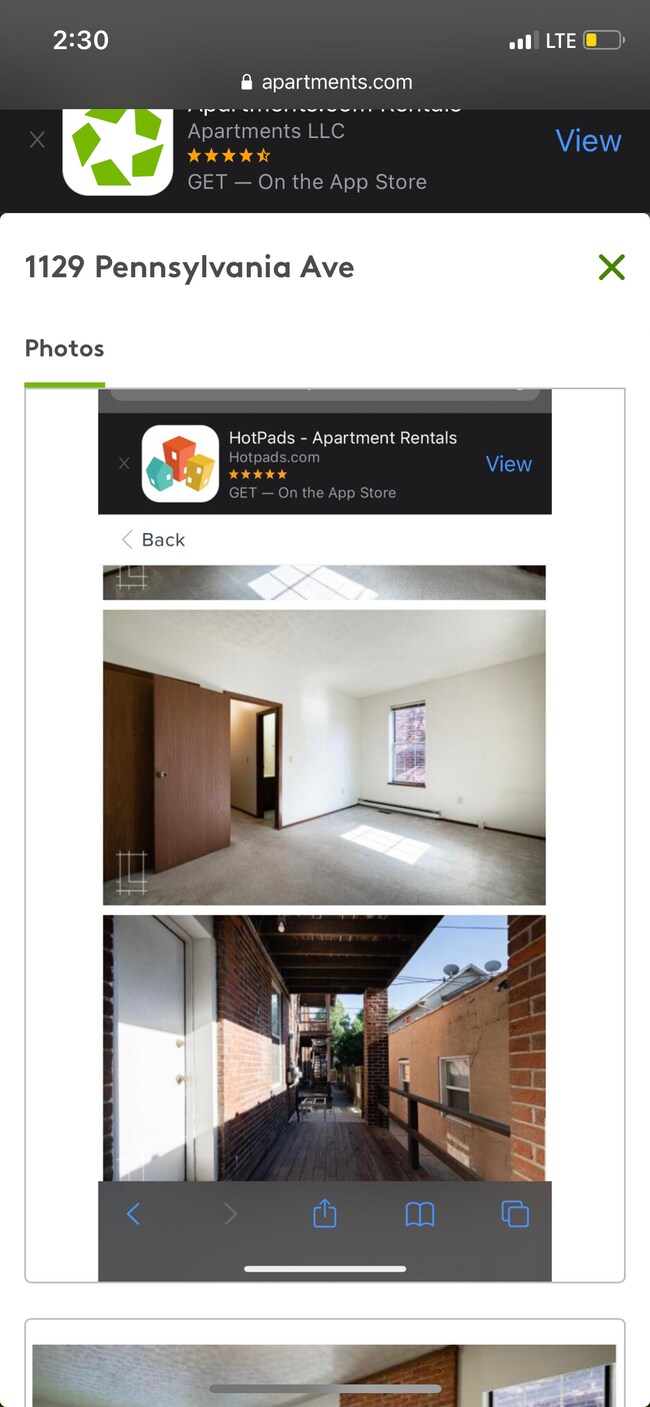Select the Photos tab

click(x=64, y=349)
